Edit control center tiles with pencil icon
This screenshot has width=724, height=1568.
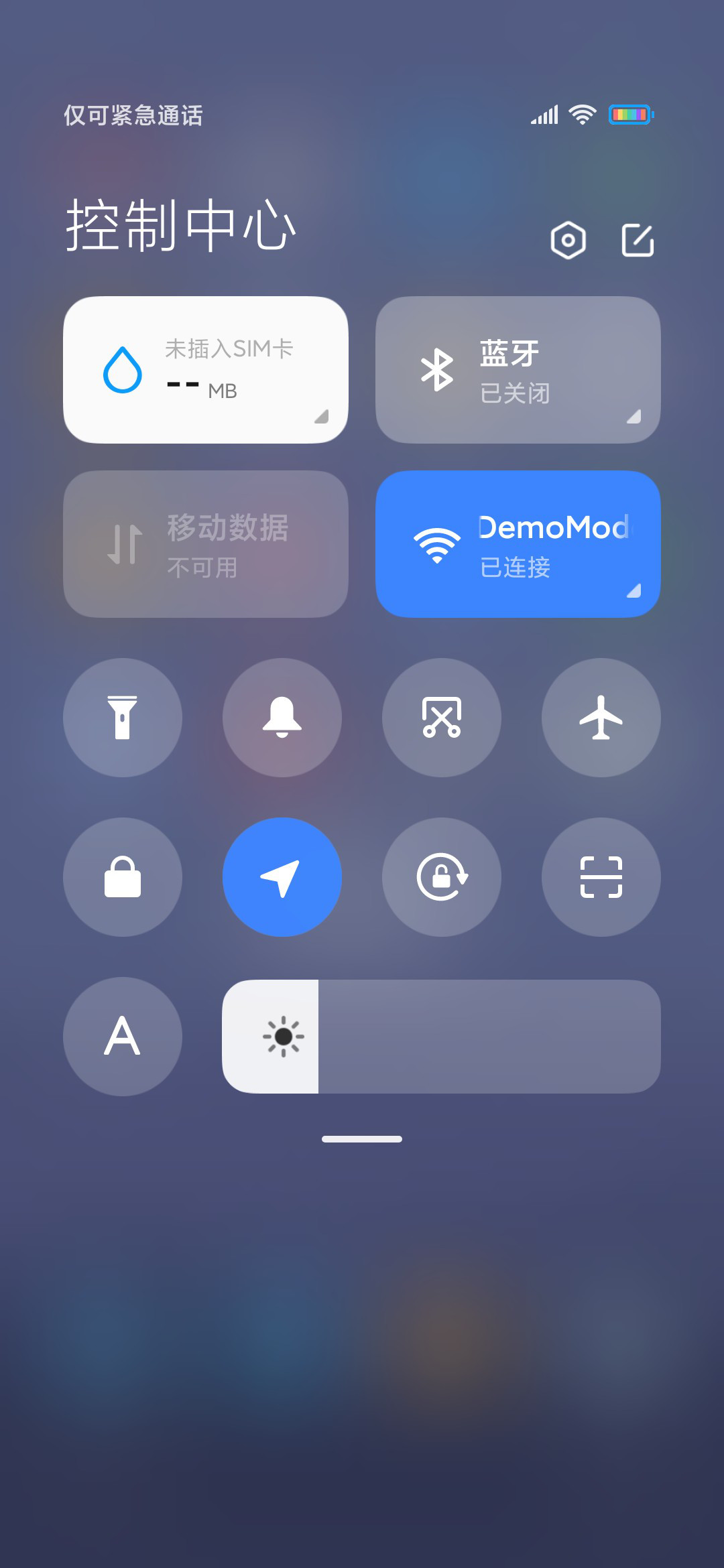(x=638, y=240)
